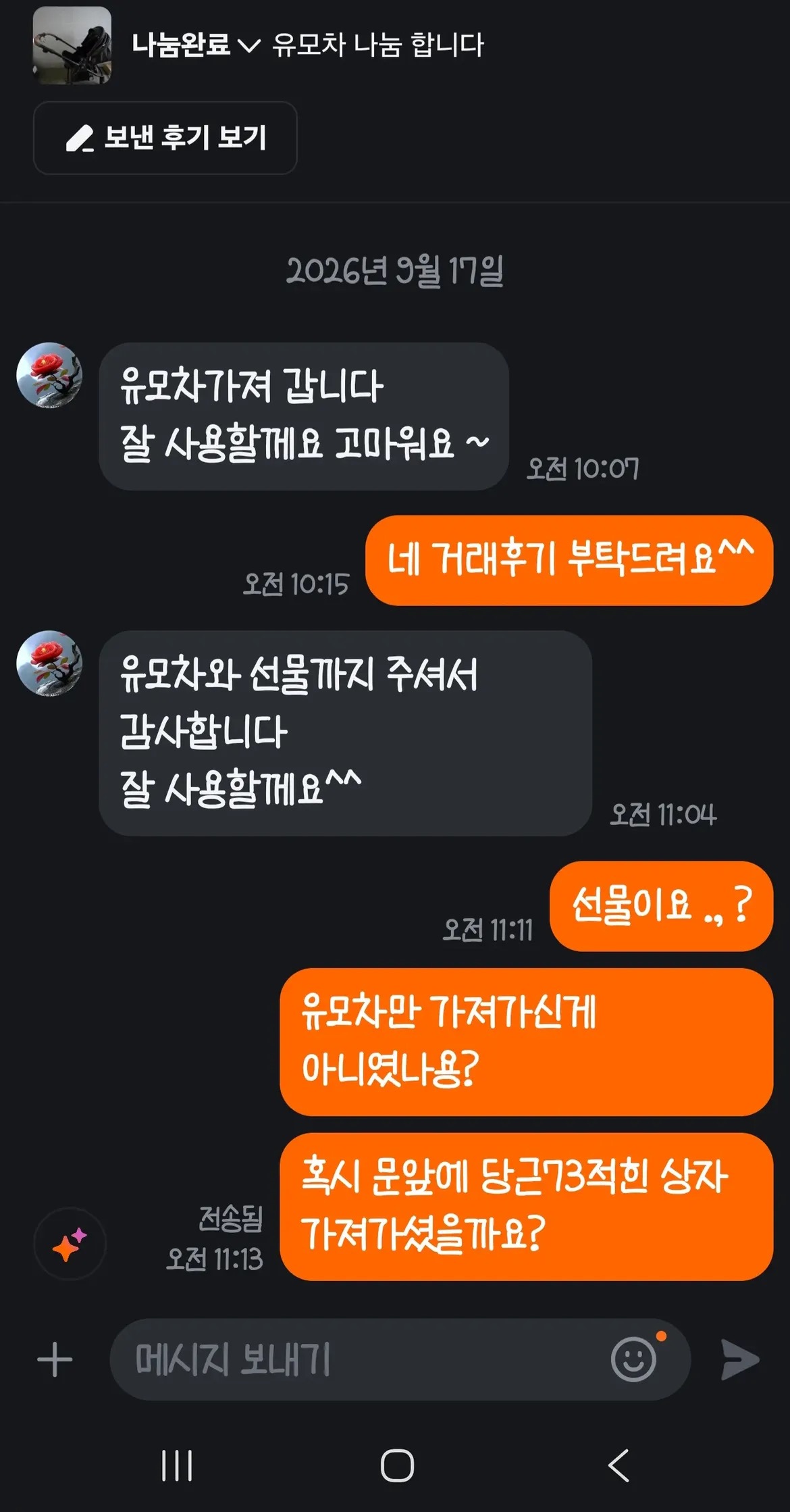Open the emoji sticker picker
The image size is (790, 1512).
click(634, 1359)
